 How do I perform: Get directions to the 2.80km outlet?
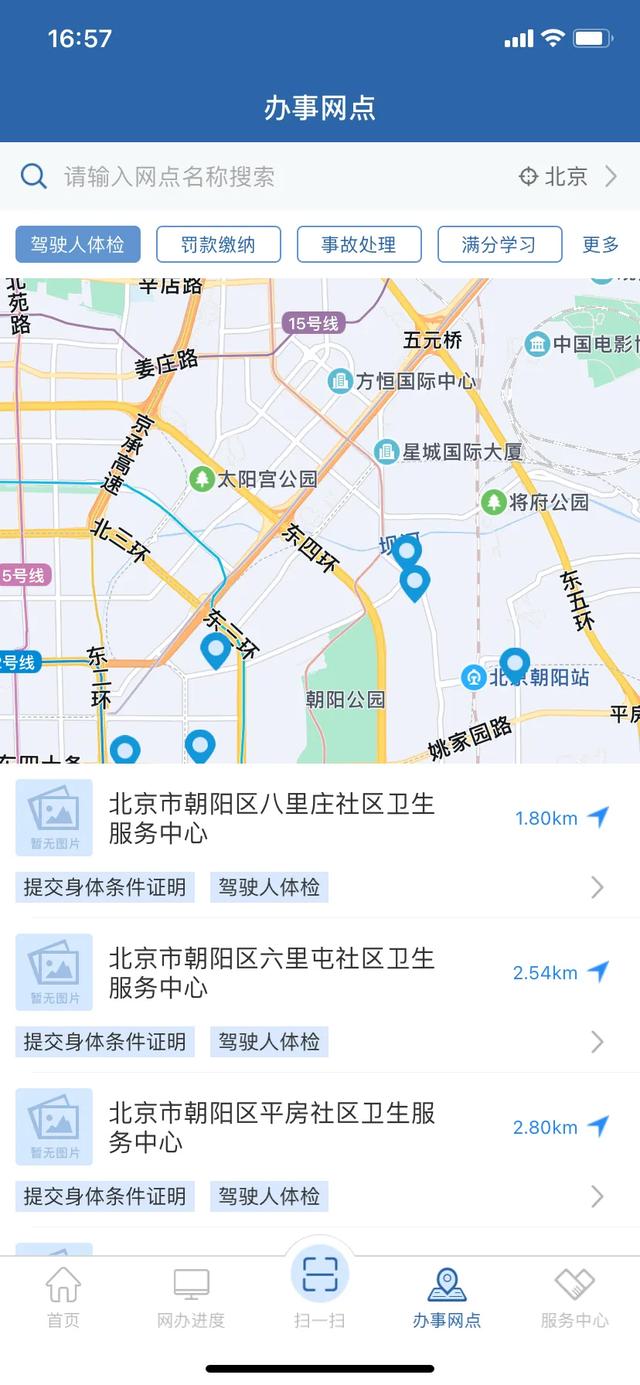(x=598, y=1126)
